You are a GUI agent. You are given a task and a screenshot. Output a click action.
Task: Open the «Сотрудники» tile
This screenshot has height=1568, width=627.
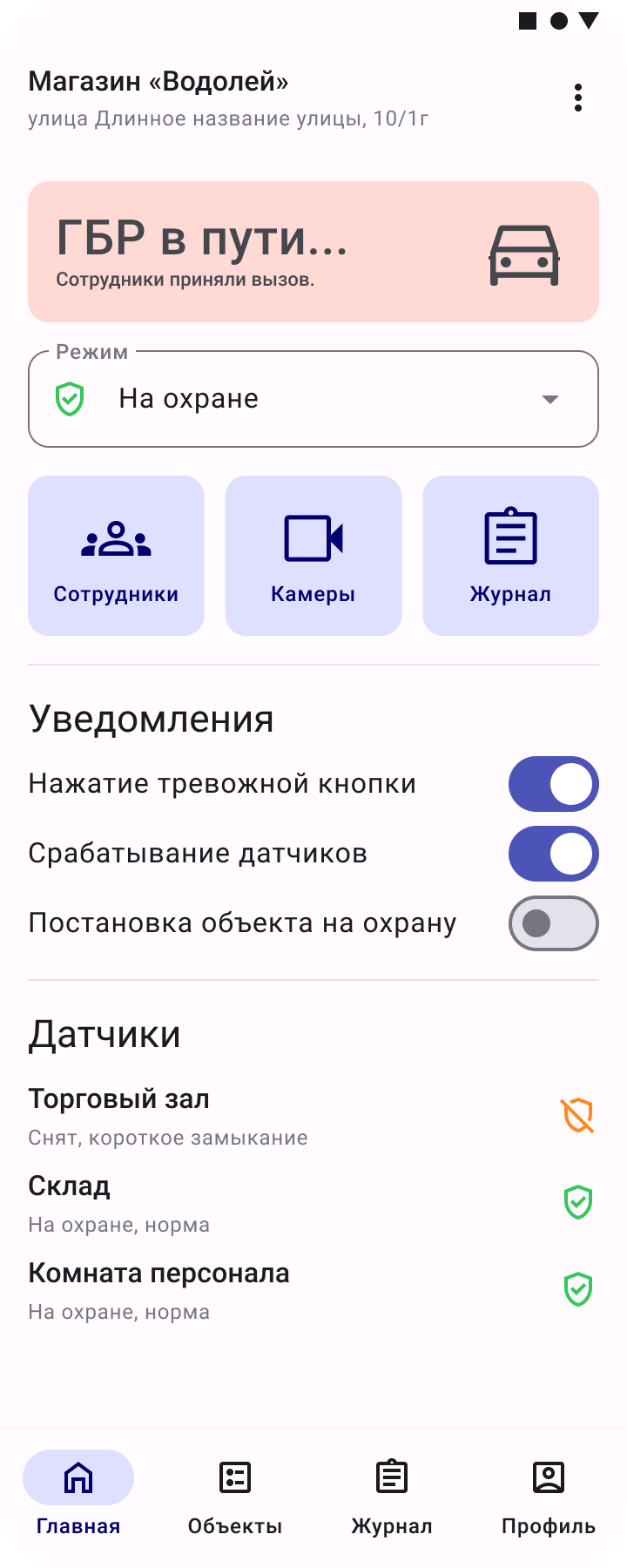(116, 555)
